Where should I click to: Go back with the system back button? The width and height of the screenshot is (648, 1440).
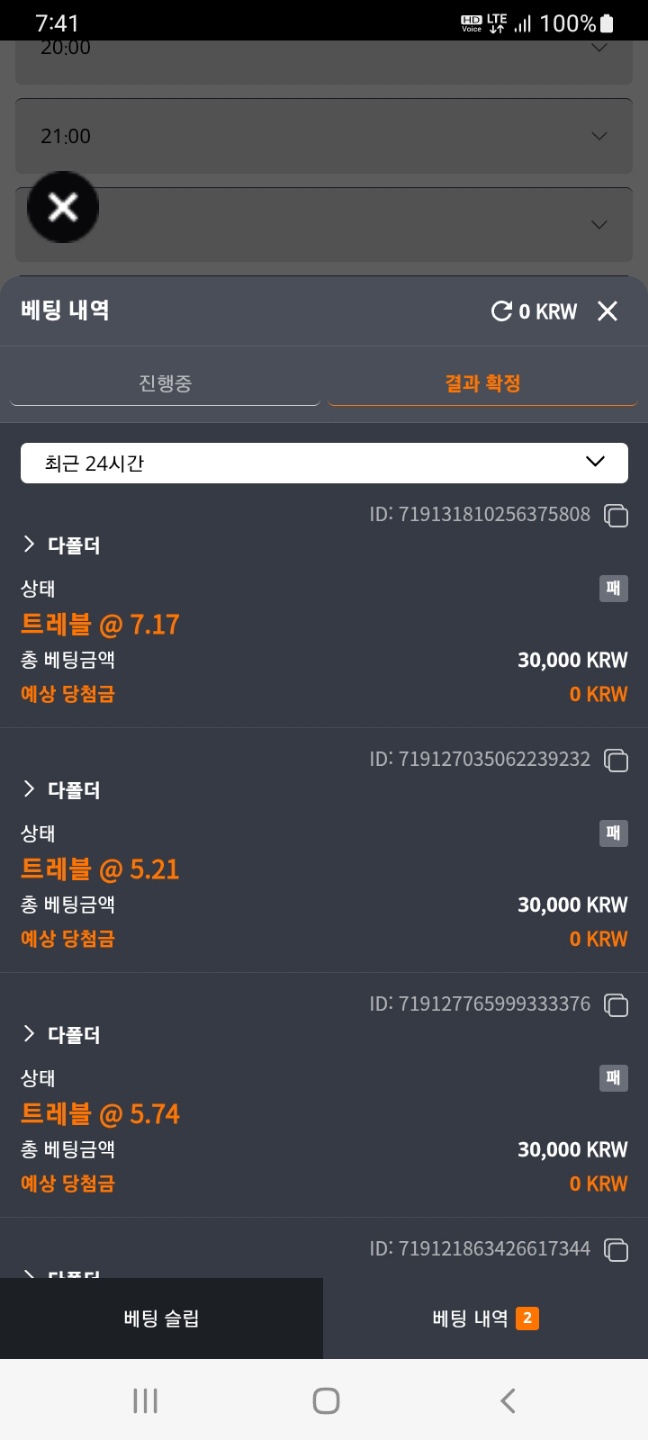(508, 1400)
